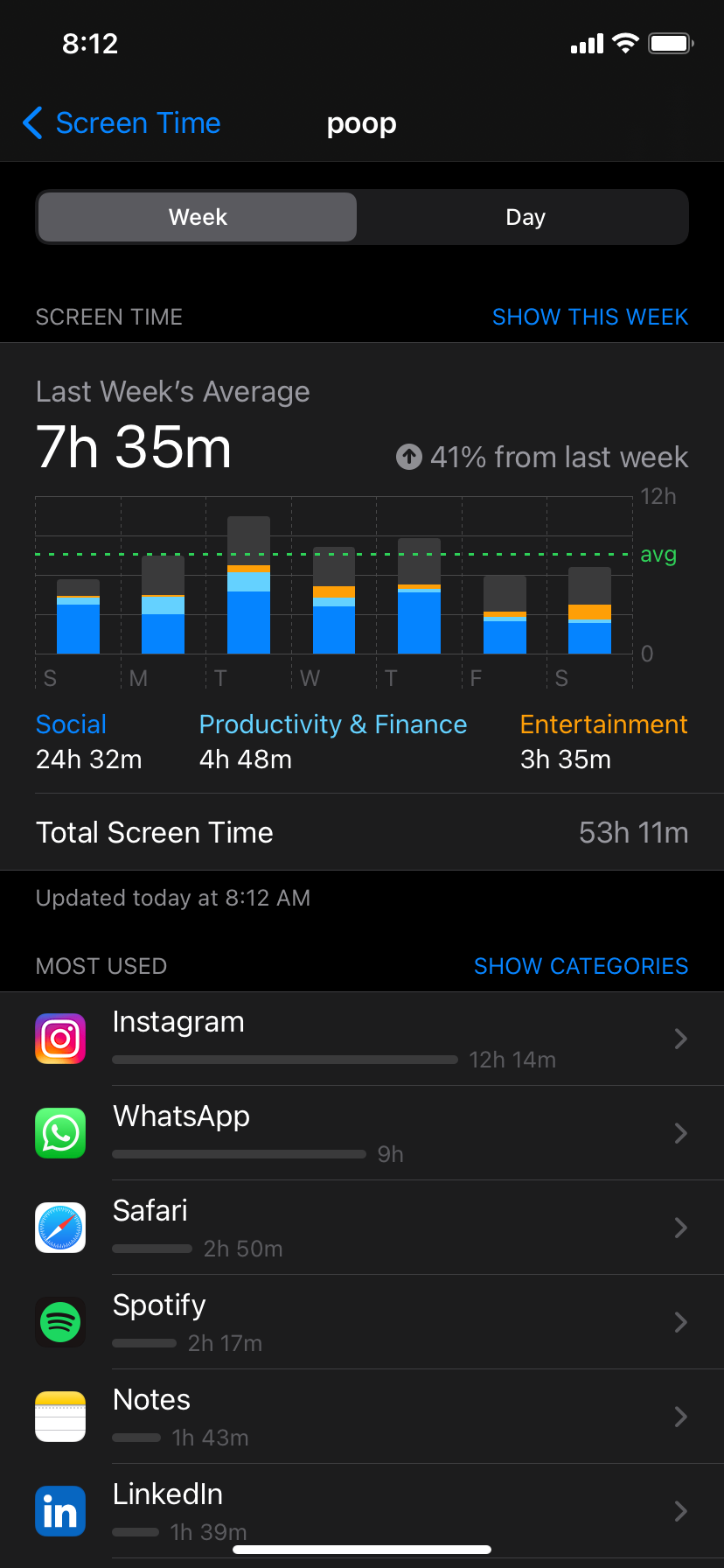This screenshot has height=1568, width=724.
Task: Switch to the Day tab
Action: tap(525, 216)
